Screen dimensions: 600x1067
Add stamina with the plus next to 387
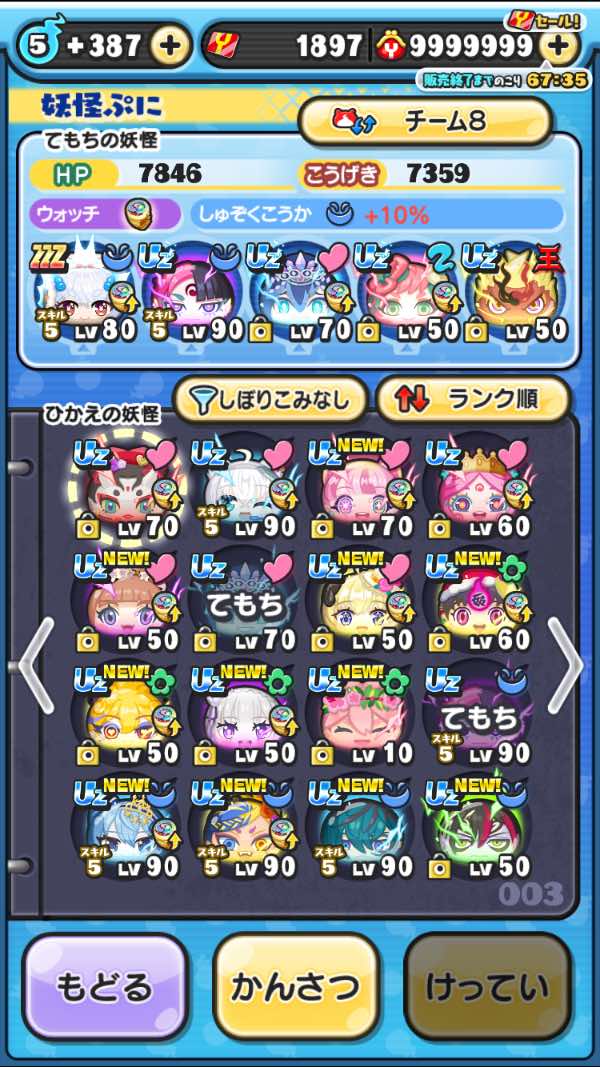[171, 45]
